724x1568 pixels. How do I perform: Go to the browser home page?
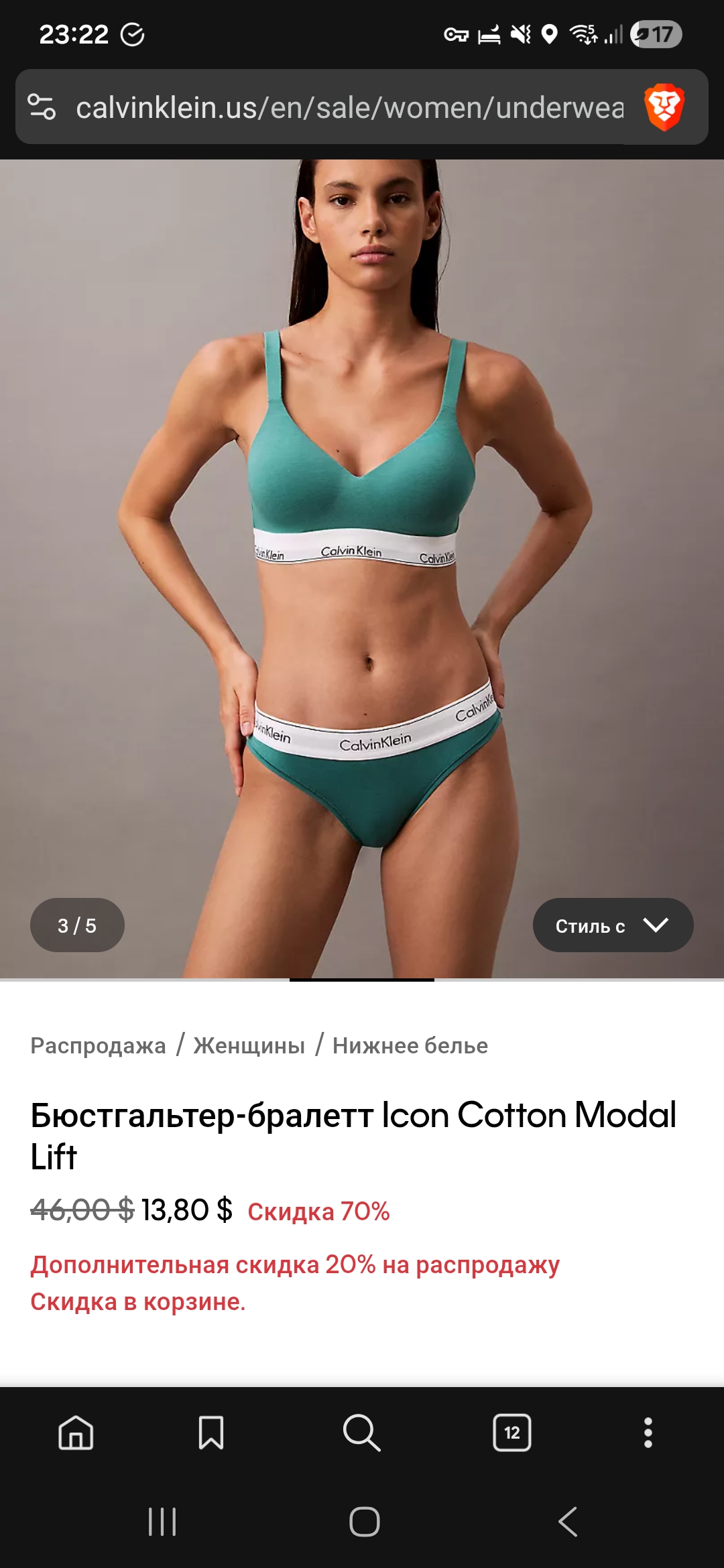tap(76, 1433)
